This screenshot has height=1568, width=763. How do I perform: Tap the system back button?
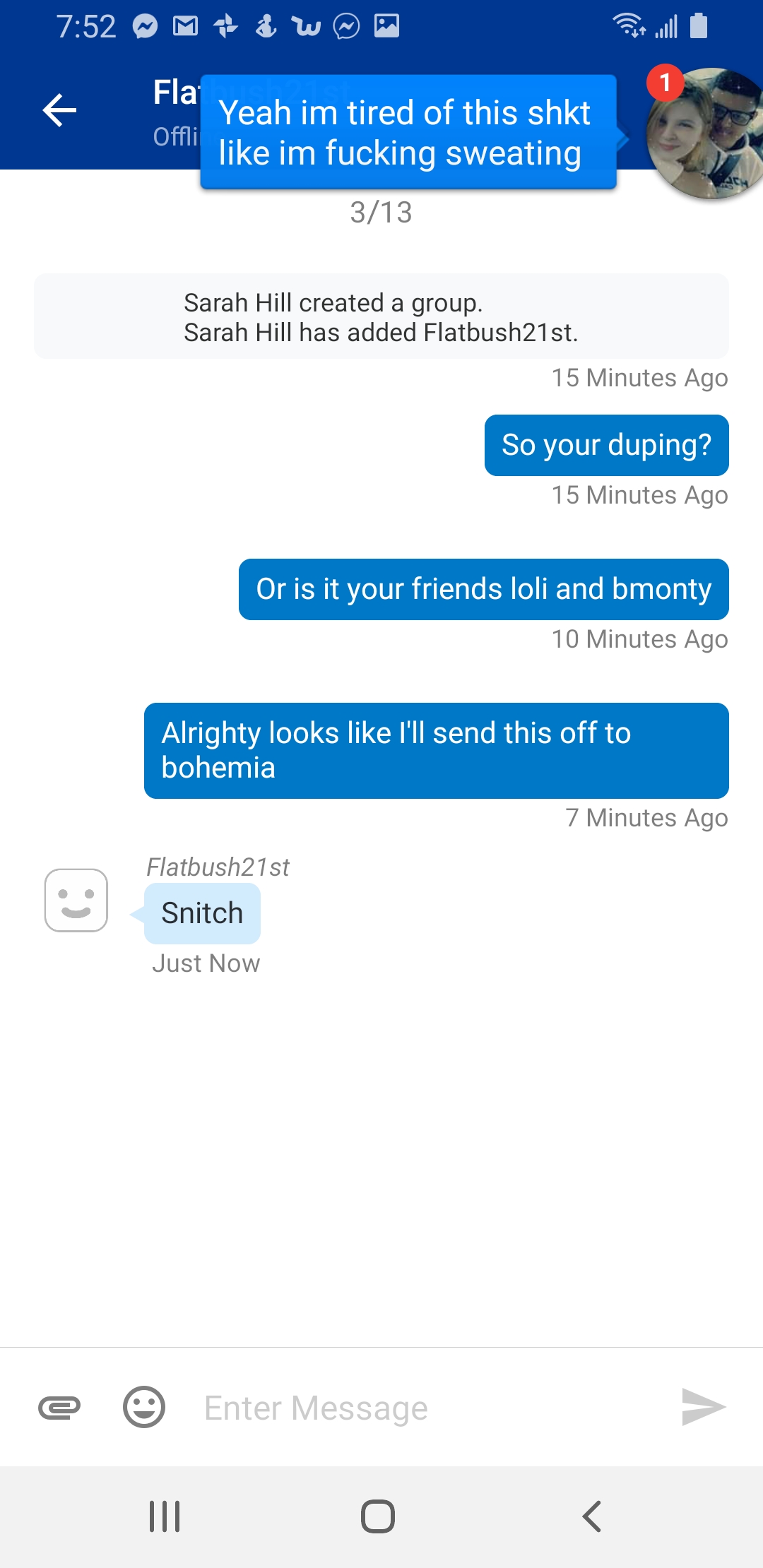point(592,1516)
